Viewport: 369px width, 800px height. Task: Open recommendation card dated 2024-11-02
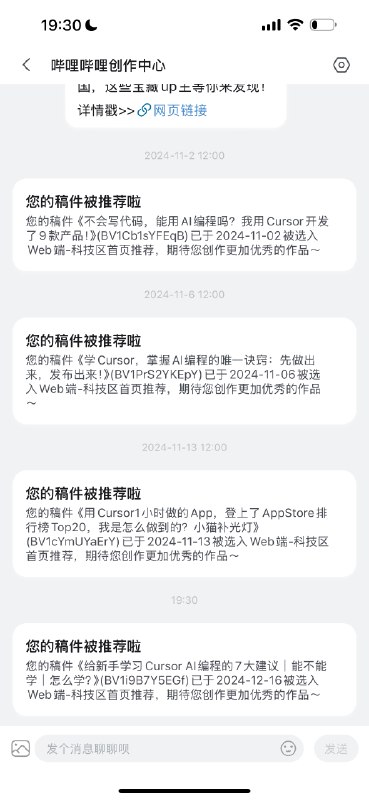pos(184,225)
